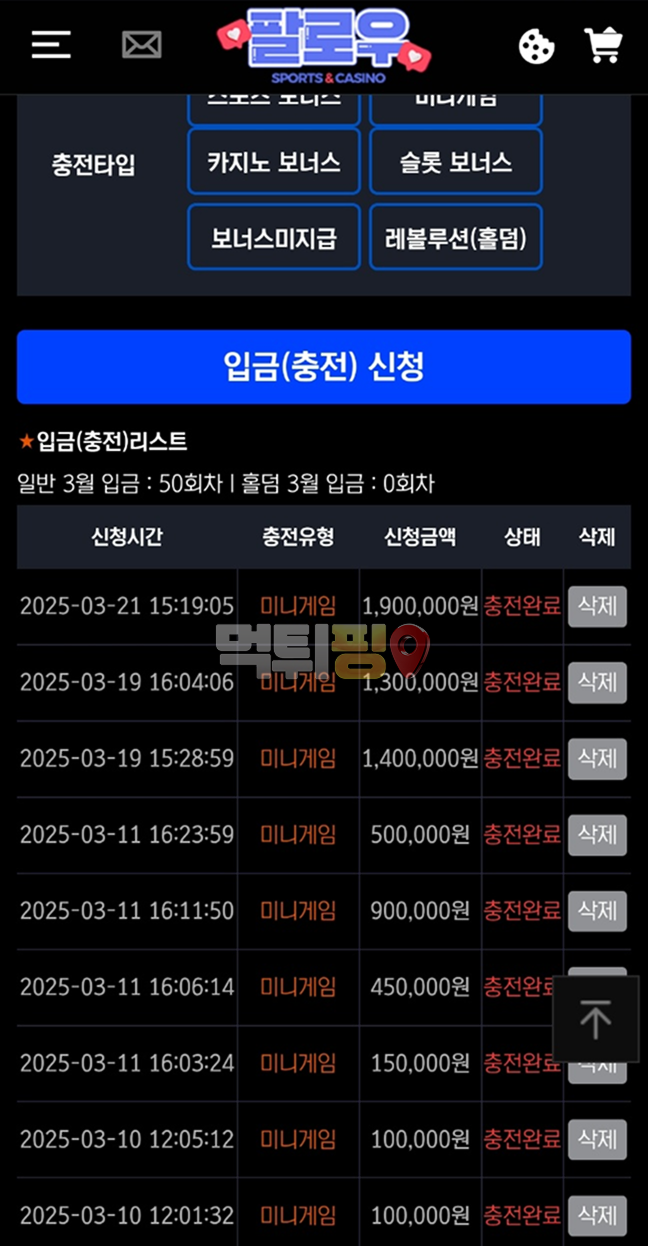The image size is (648, 1246).
Task: Select 슬롯 보너스 charge type
Action: 455,162
